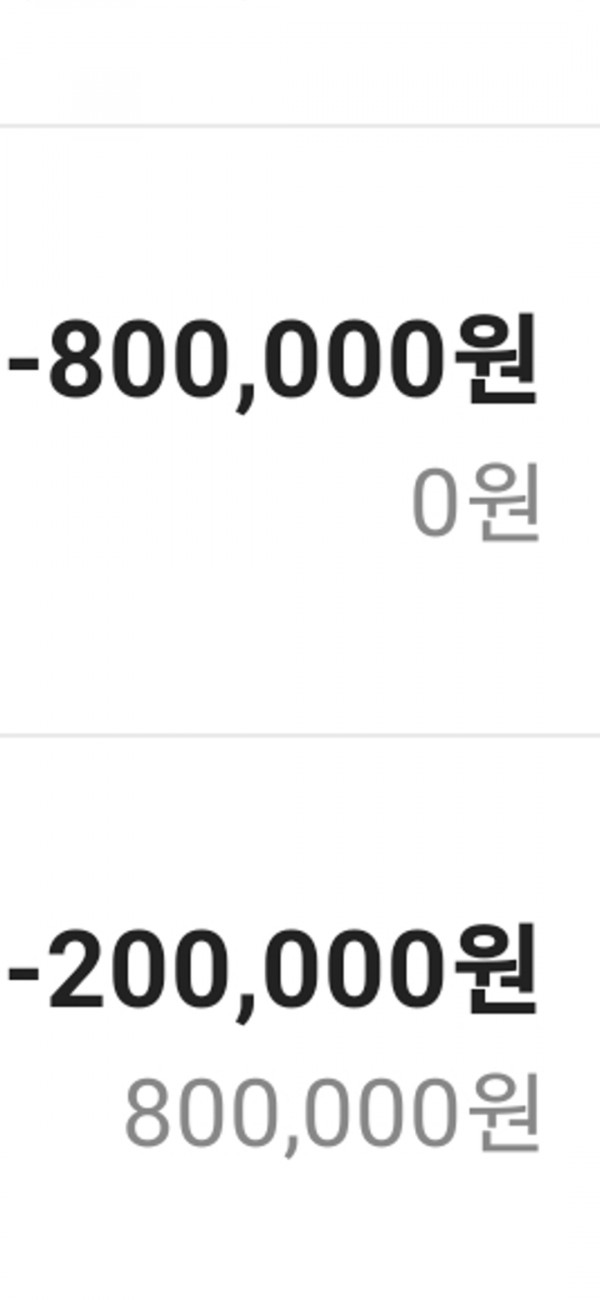Viewport: 600px width, 1300px height.
Task: Open the -800,000원 transaction row
Action: [300, 430]
